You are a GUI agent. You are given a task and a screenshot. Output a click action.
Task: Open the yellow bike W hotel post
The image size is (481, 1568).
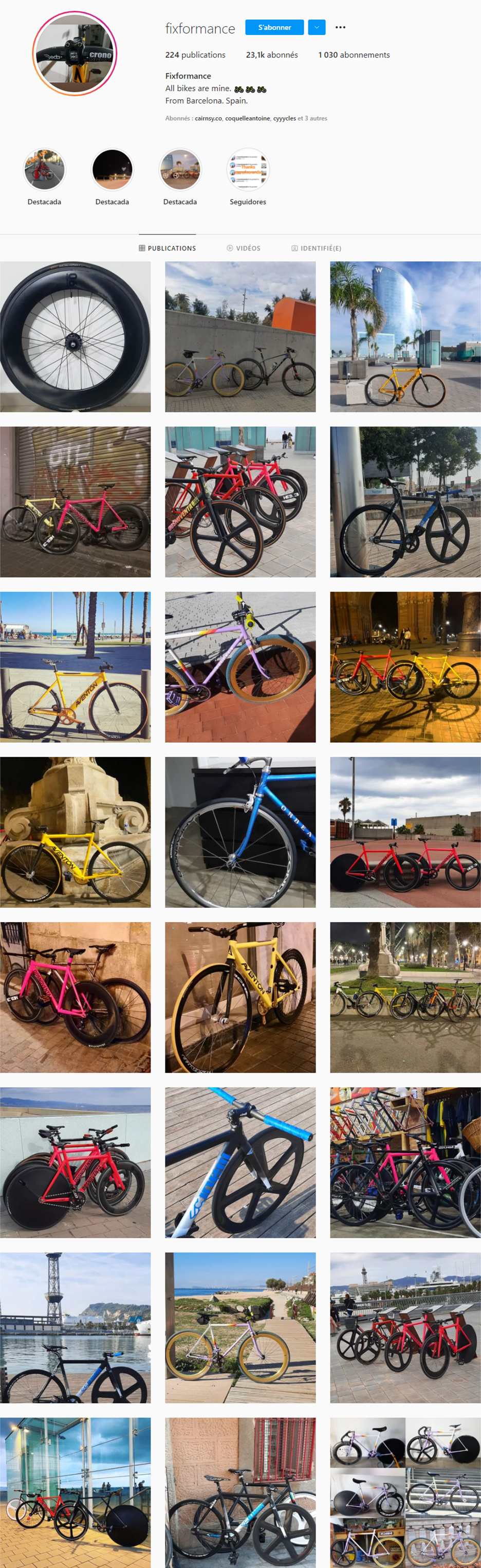coord(405,337)
